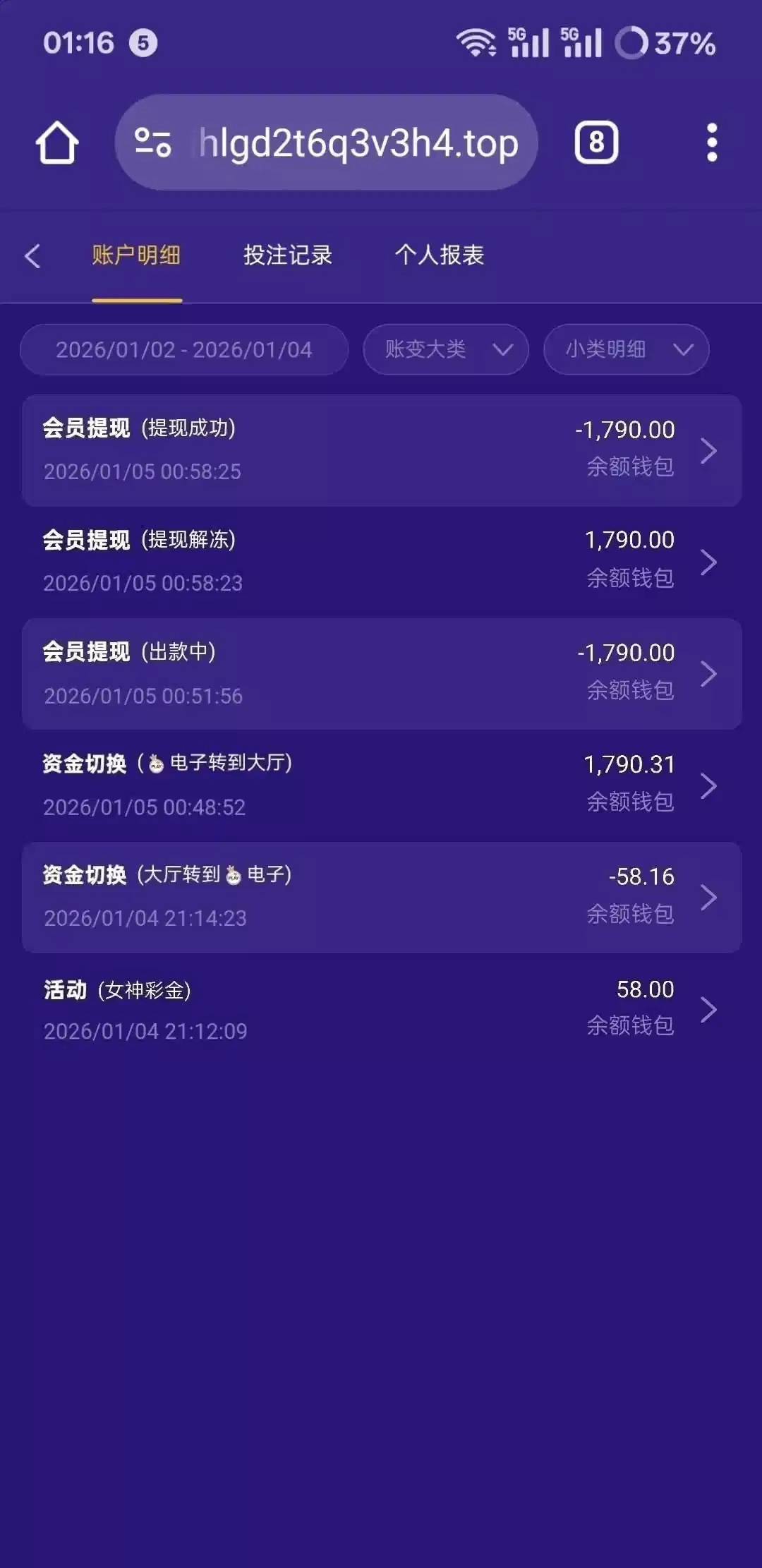Go back using the page back arrow

(32, 255)
